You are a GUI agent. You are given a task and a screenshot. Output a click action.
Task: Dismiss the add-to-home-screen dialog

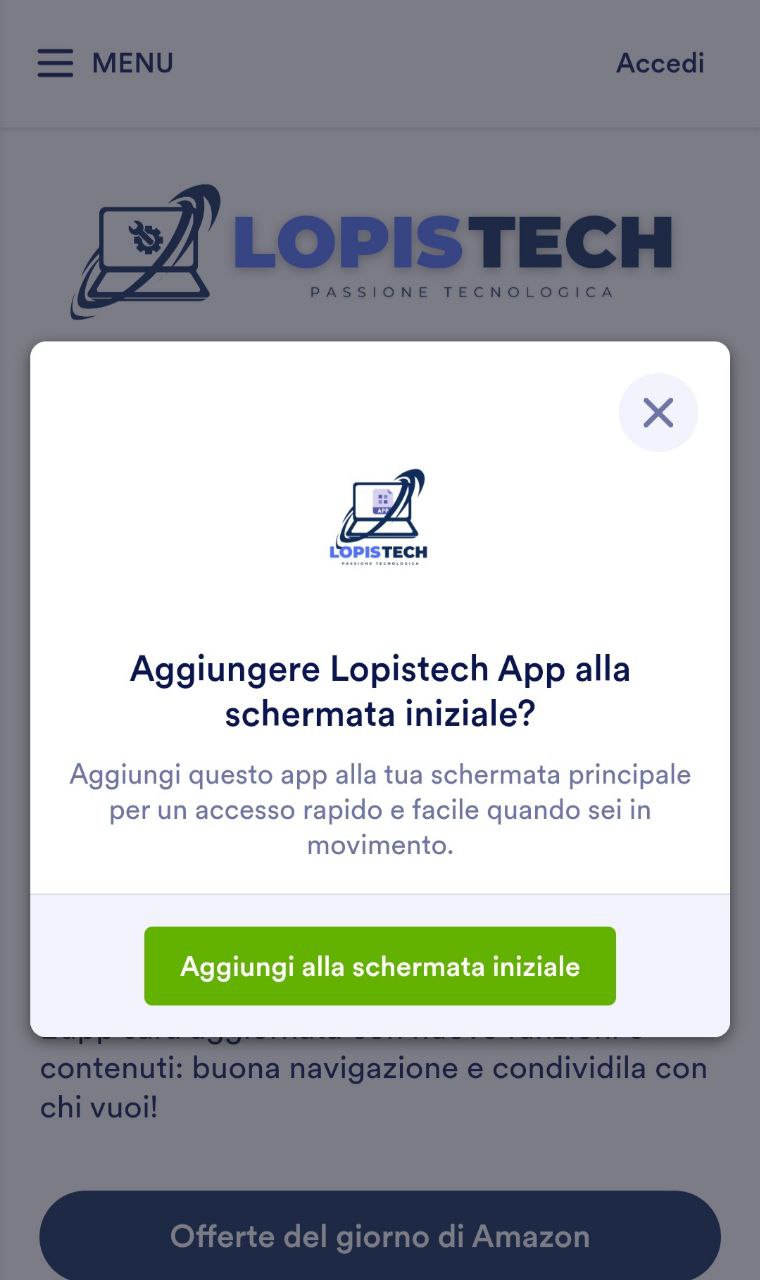[x=658, y=412]
